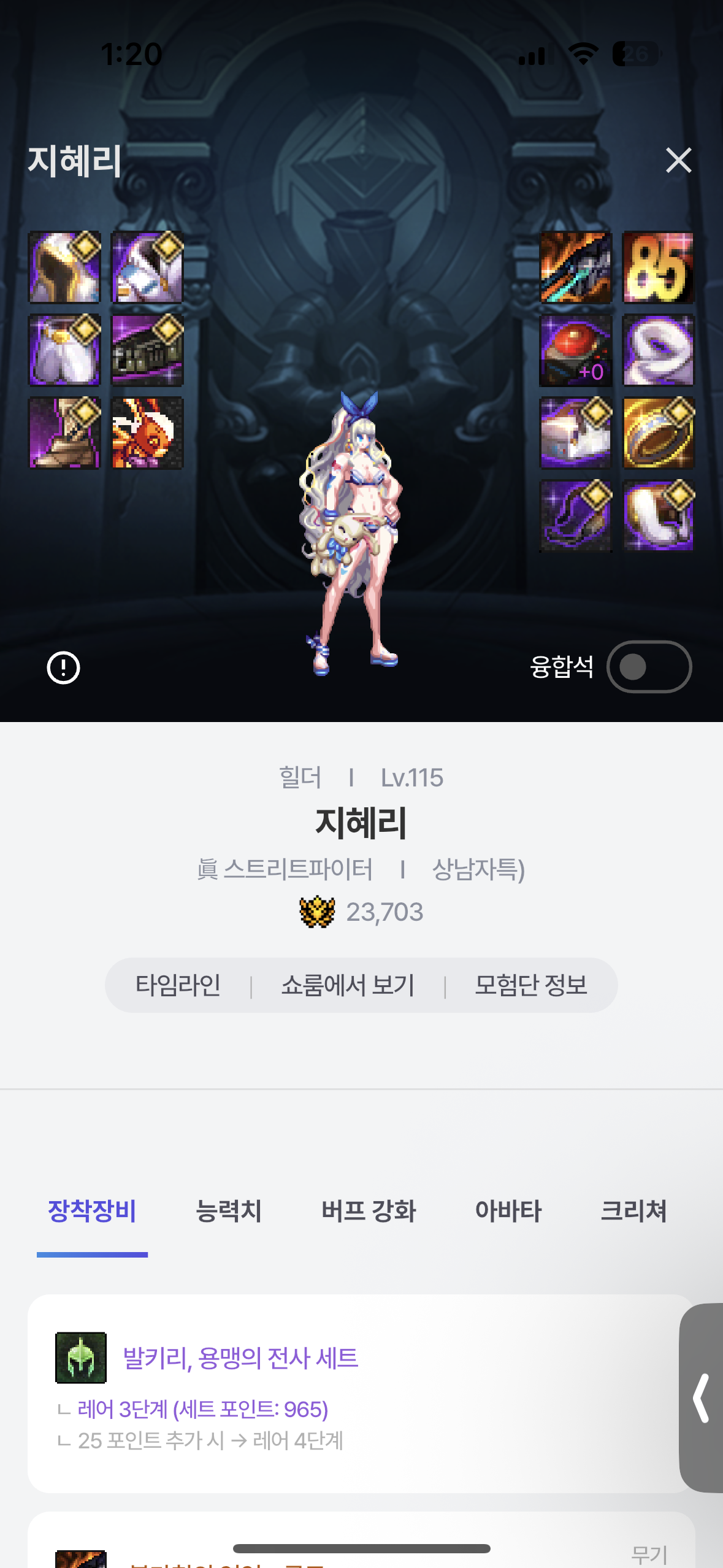The image size is (723, 1568).
Task: Open 모험단 정보
Action: [530, 985]
